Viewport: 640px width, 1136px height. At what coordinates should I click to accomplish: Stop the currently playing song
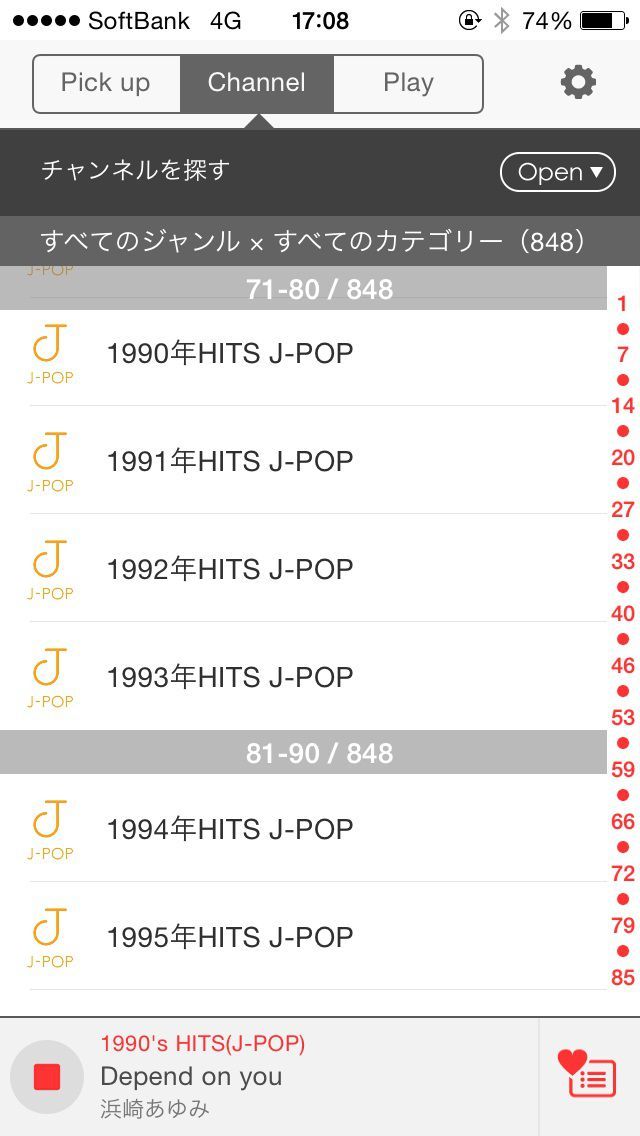pos(47,1077)
